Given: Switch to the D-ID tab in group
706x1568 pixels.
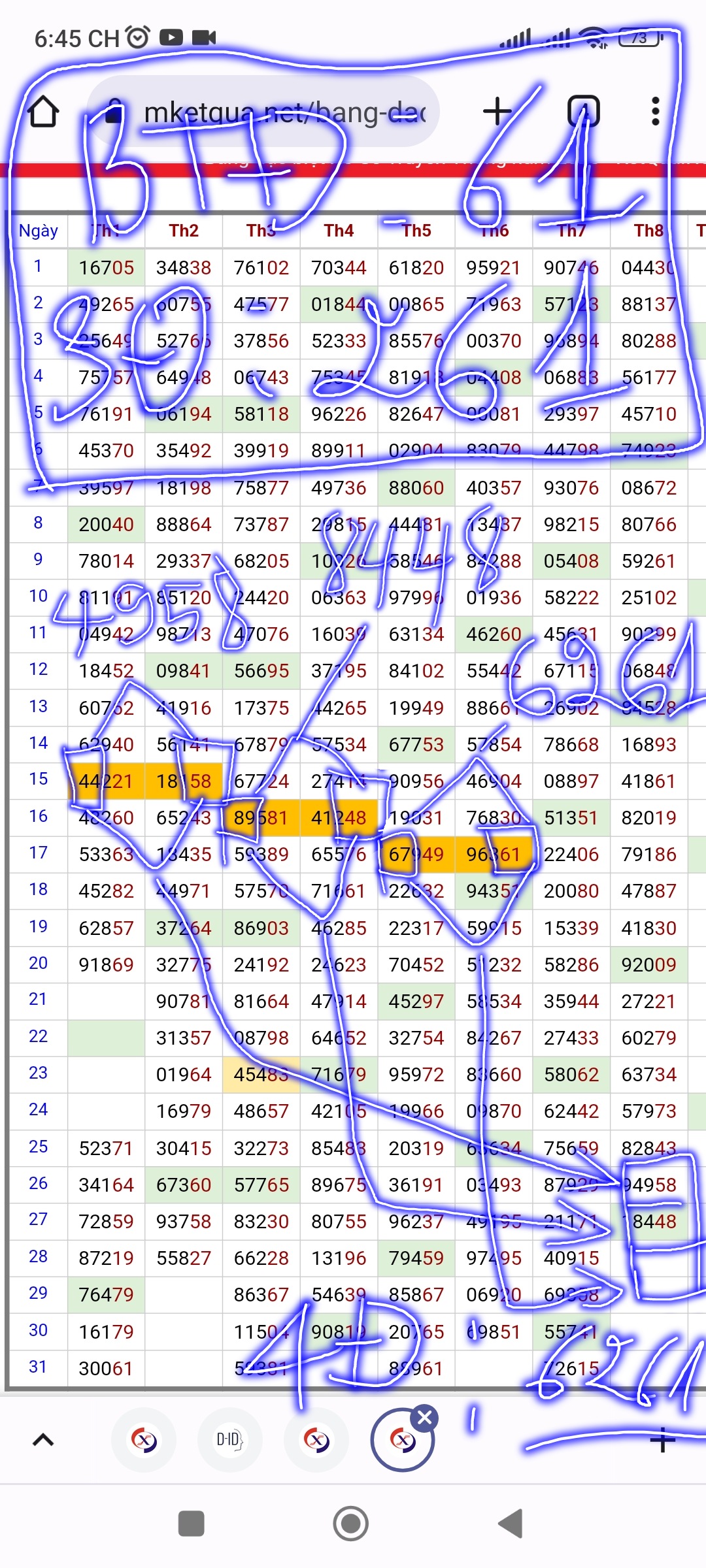Looking at the screenshot, I should click(229, 1439).
